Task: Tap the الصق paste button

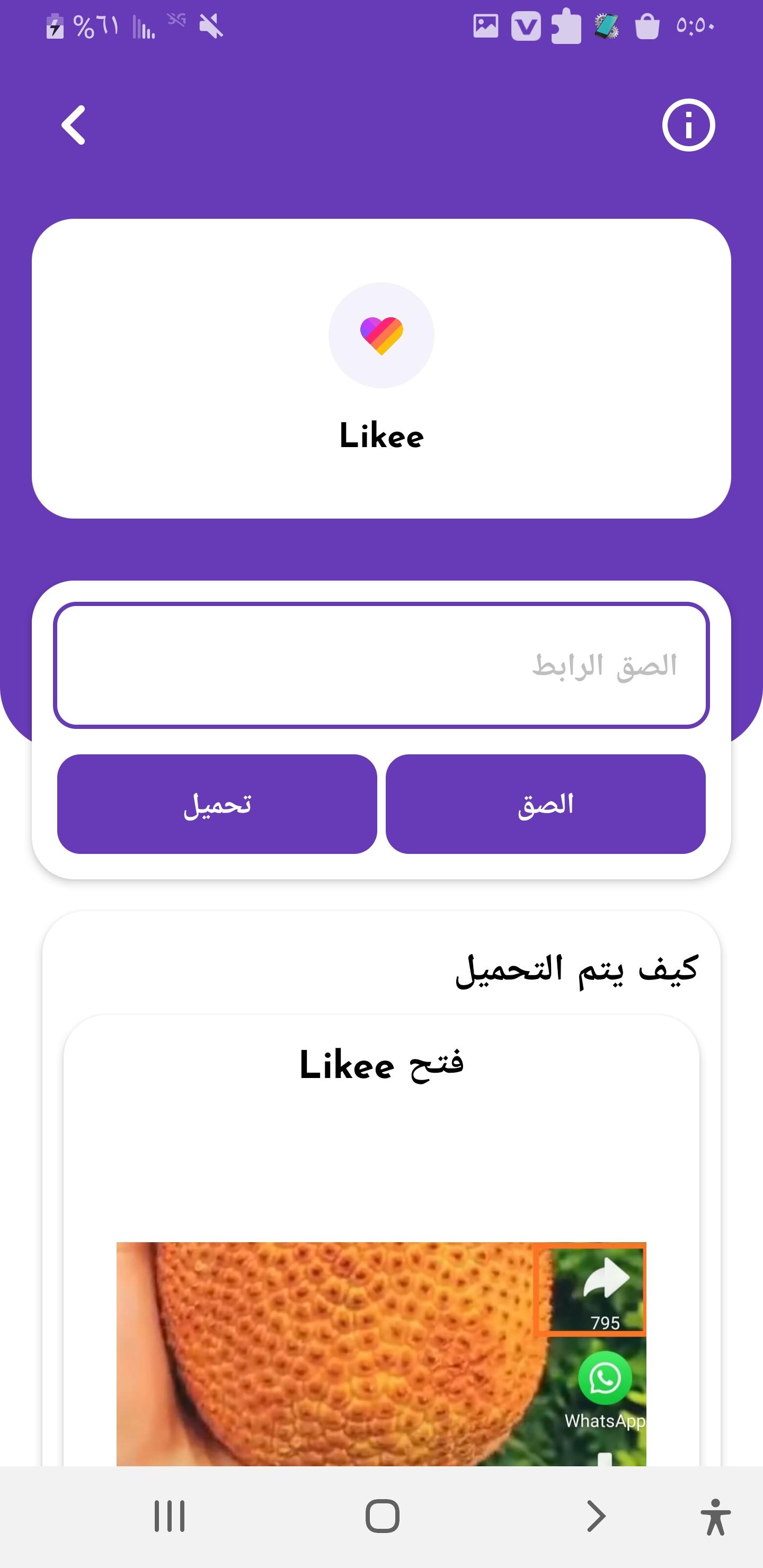Action: point(545,804)
